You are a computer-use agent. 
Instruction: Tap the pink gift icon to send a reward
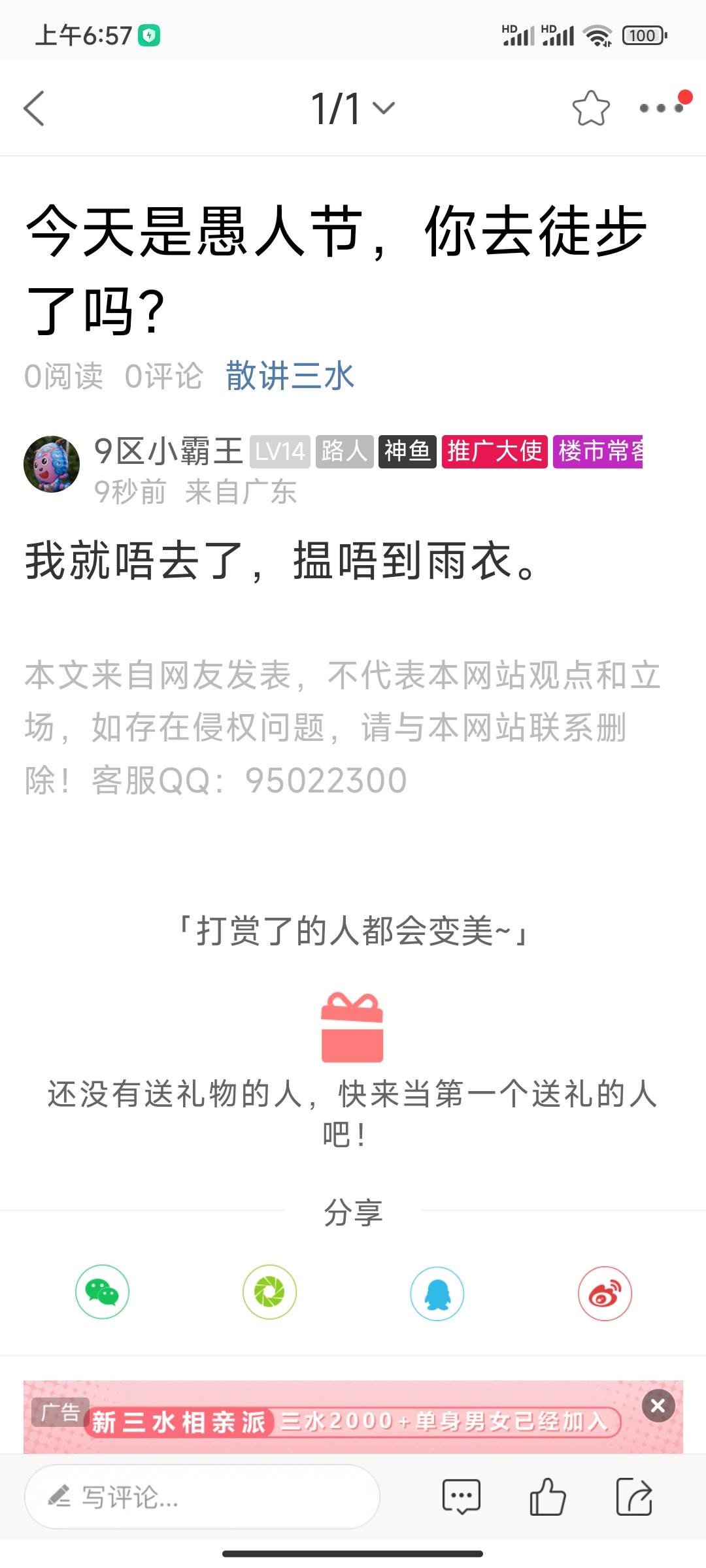tap(352, 1028)
